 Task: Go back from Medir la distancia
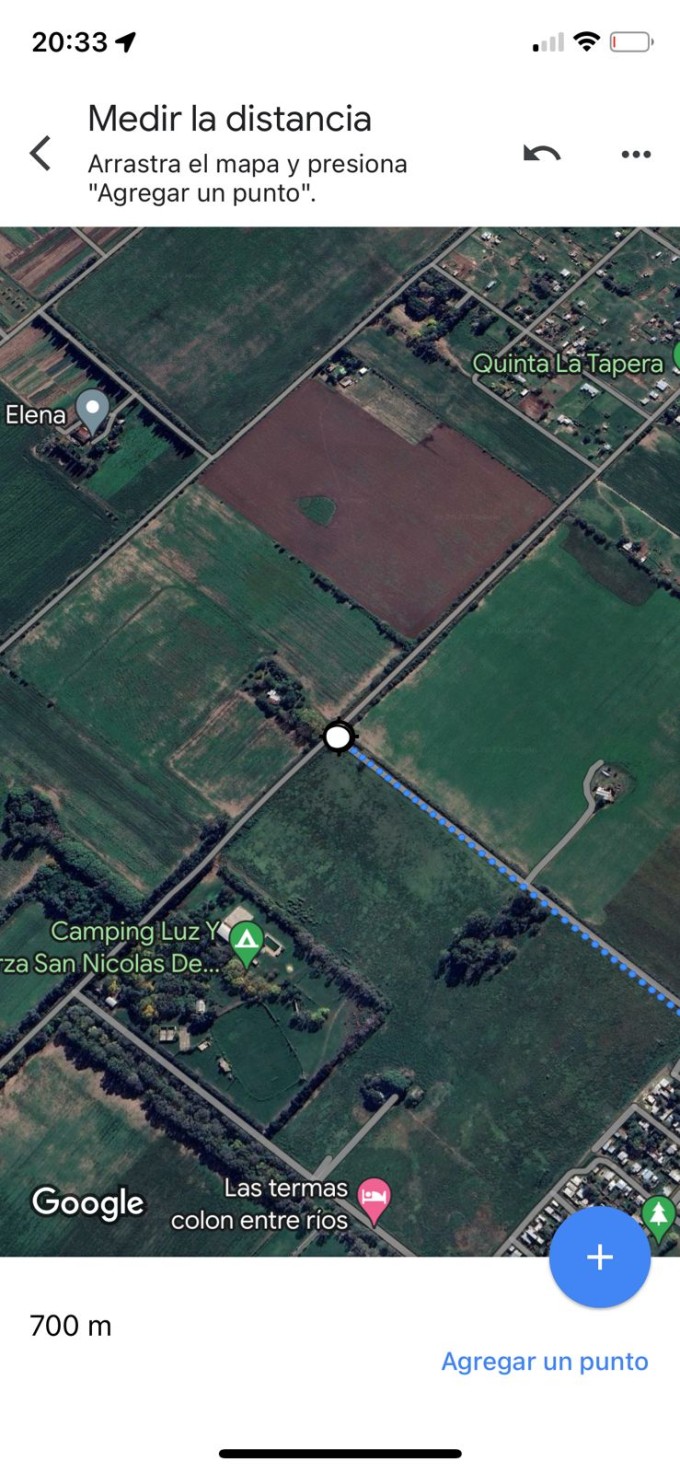[x=40, y=154]
